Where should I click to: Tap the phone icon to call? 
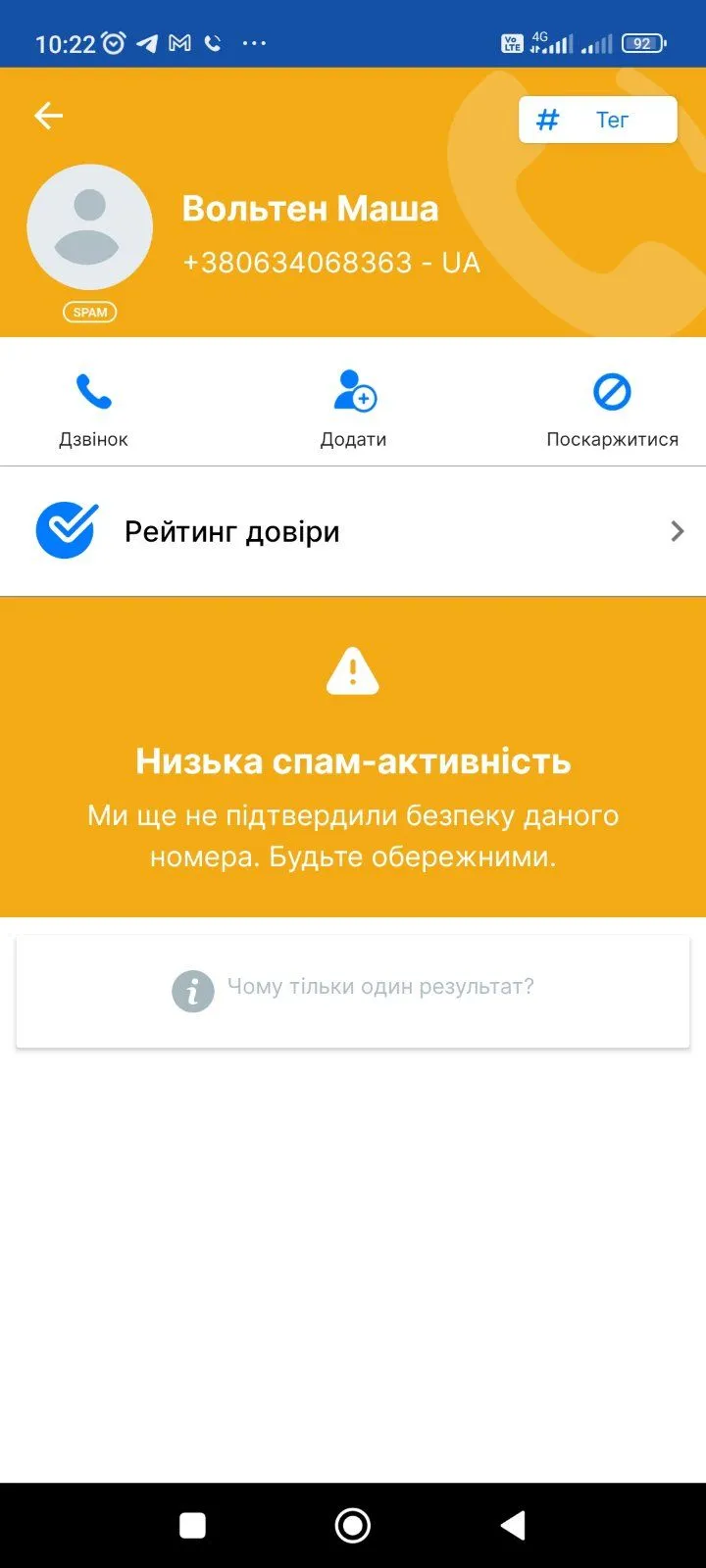tap(93, 391)
